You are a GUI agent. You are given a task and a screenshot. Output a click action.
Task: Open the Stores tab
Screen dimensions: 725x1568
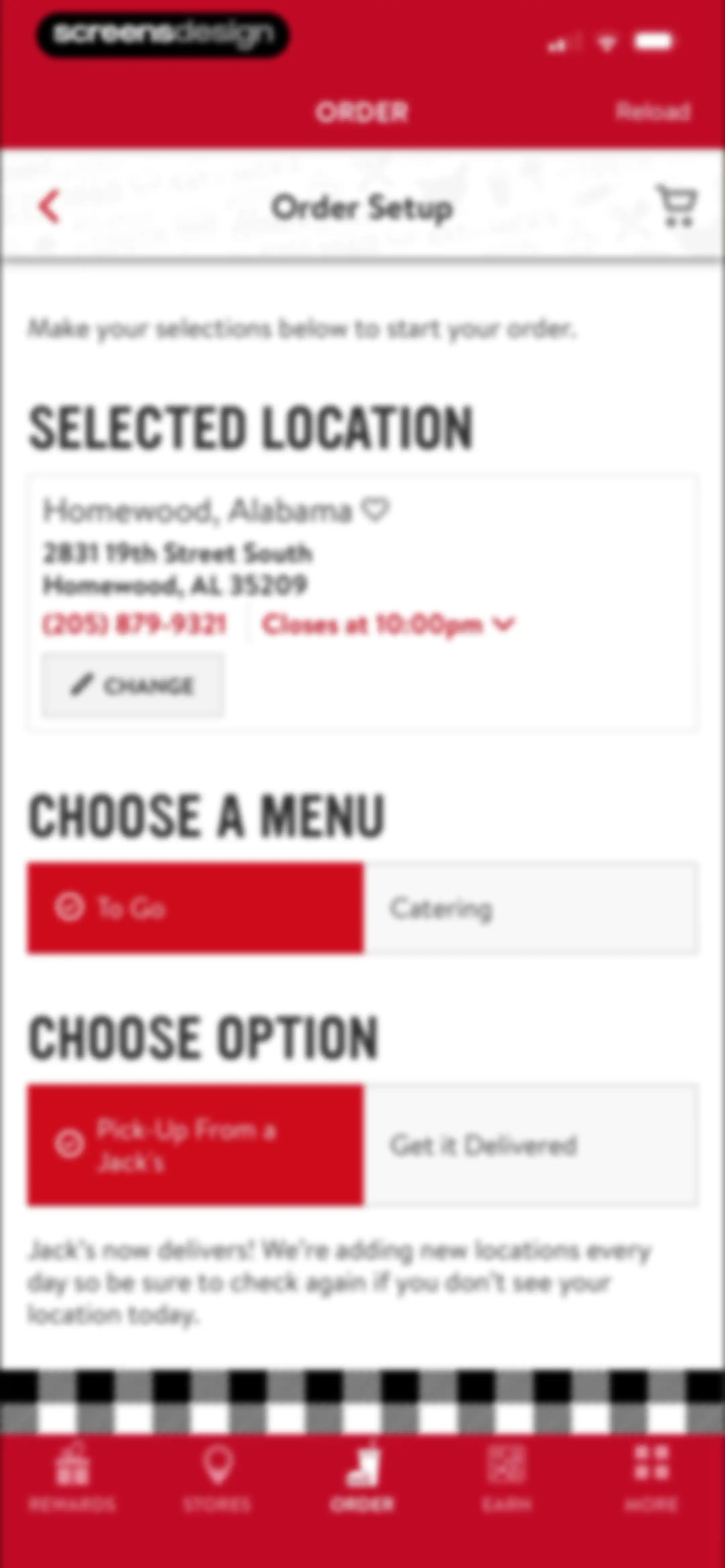(x=217, y=1477)
